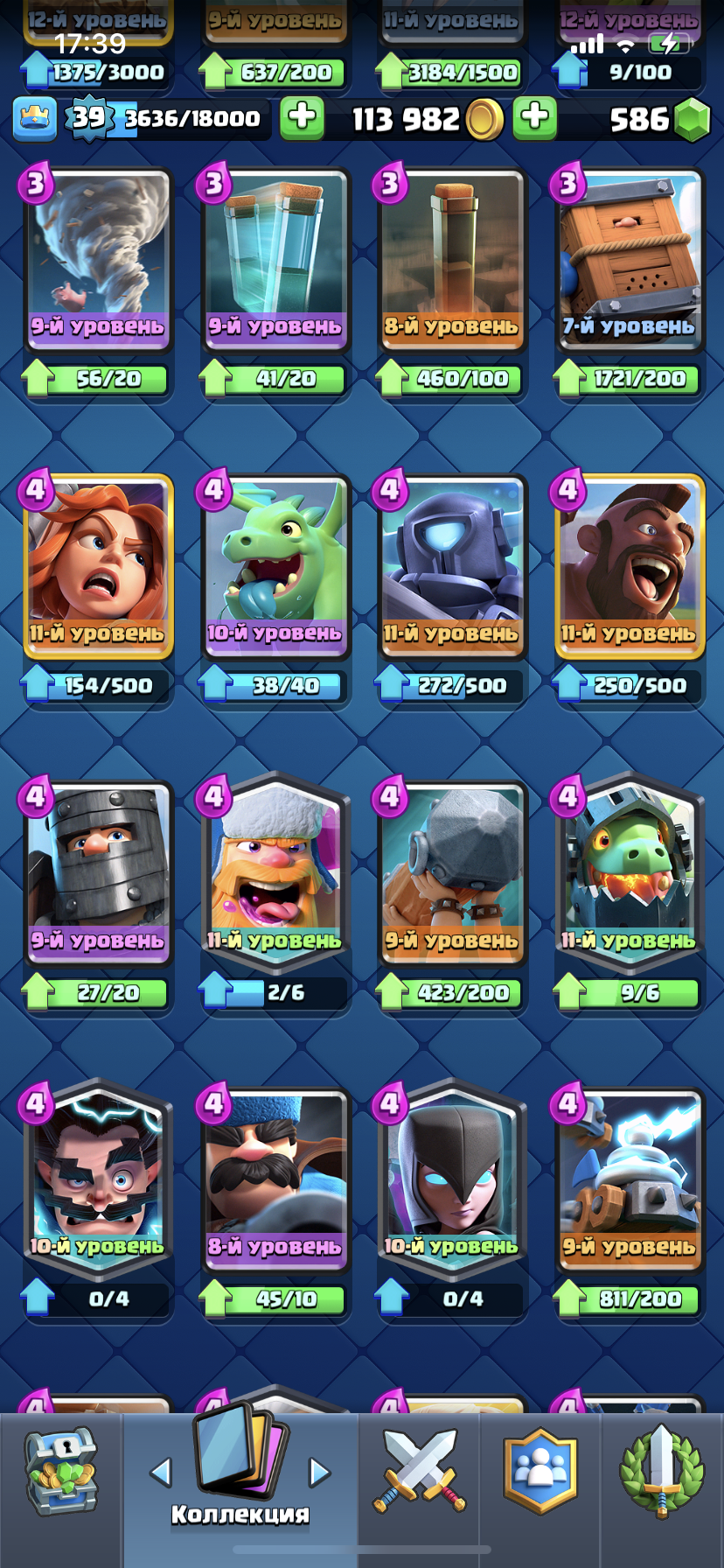Viewport: 724px width, 1568px height.
Task: Tap the plus button to add gold
Action: pos(302,118)
